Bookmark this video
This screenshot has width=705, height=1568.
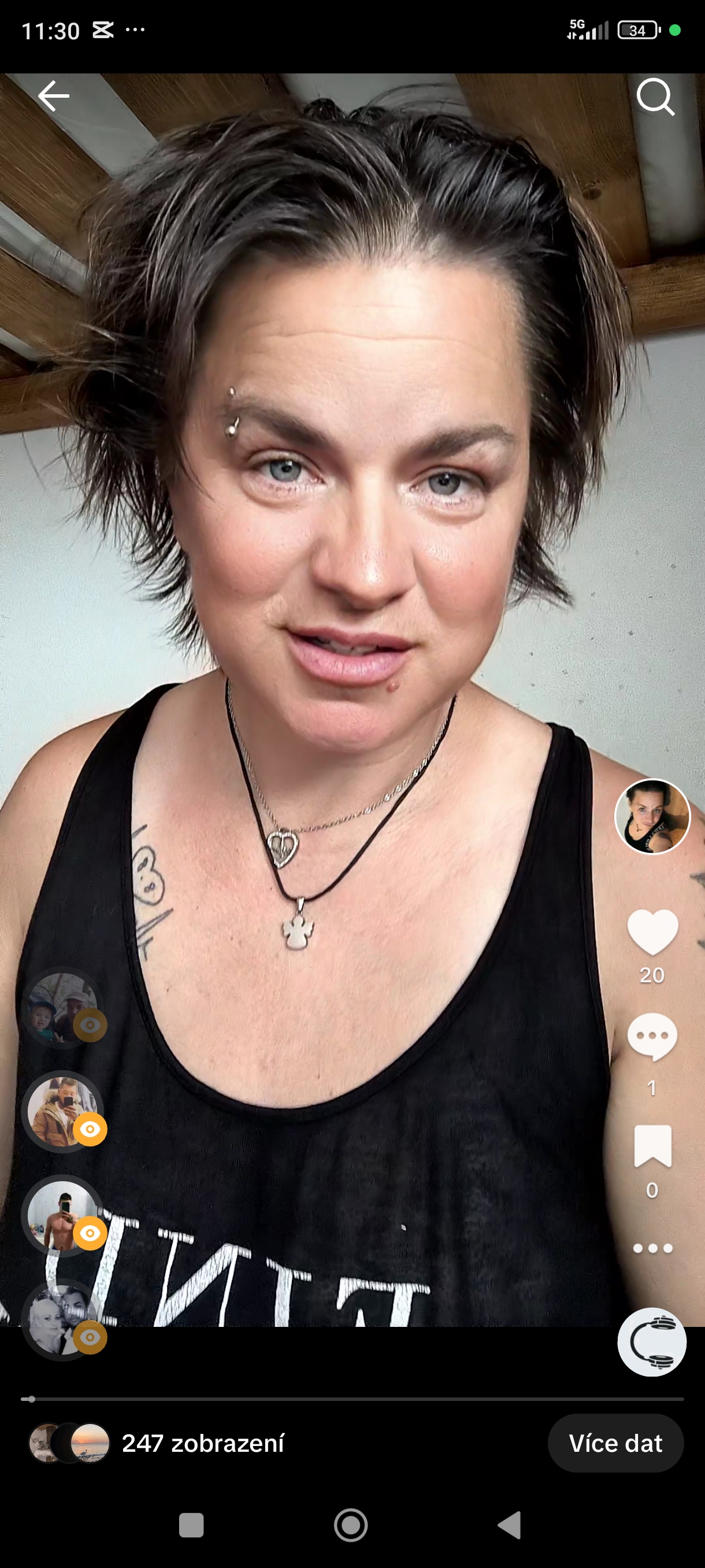click(652, 1146)
